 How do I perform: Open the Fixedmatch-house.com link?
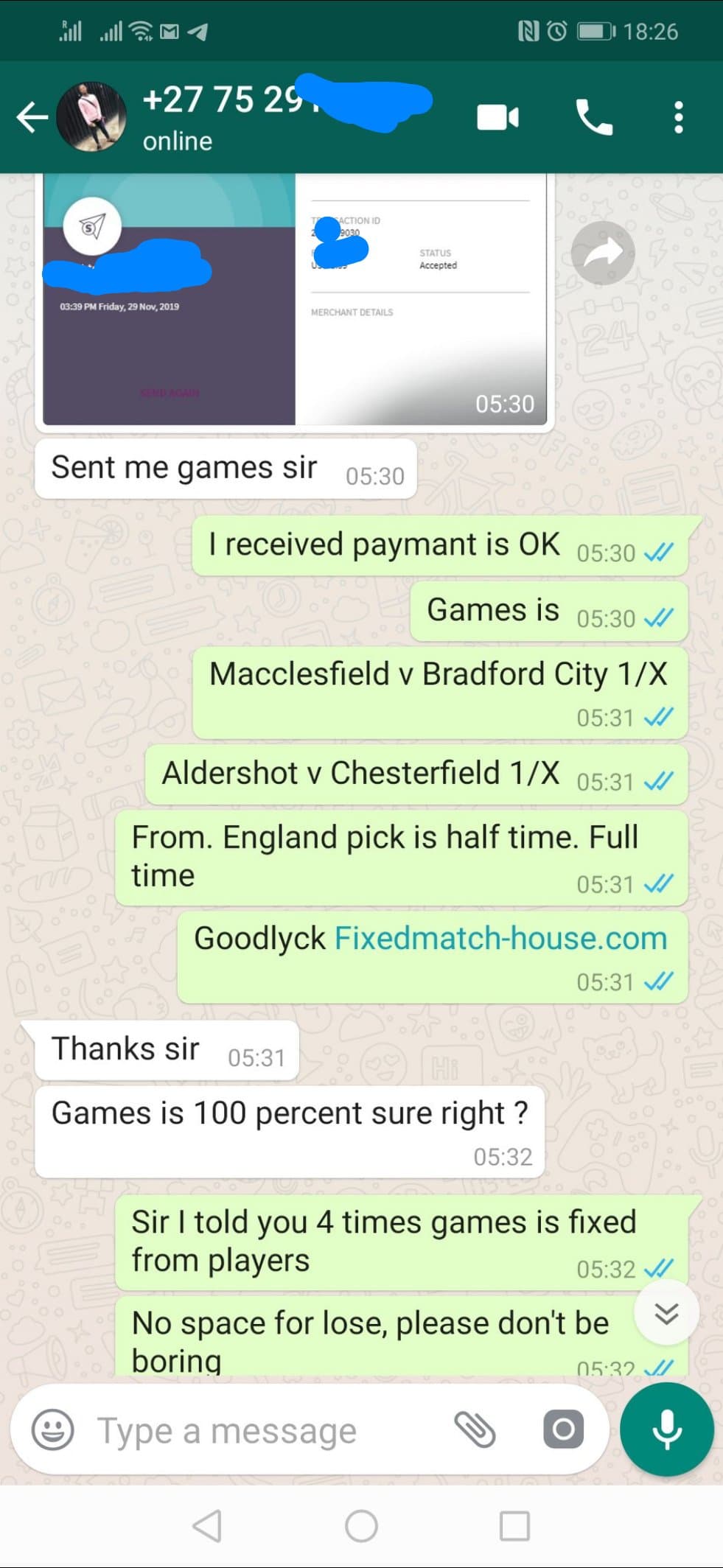click(x=501, y=938)
